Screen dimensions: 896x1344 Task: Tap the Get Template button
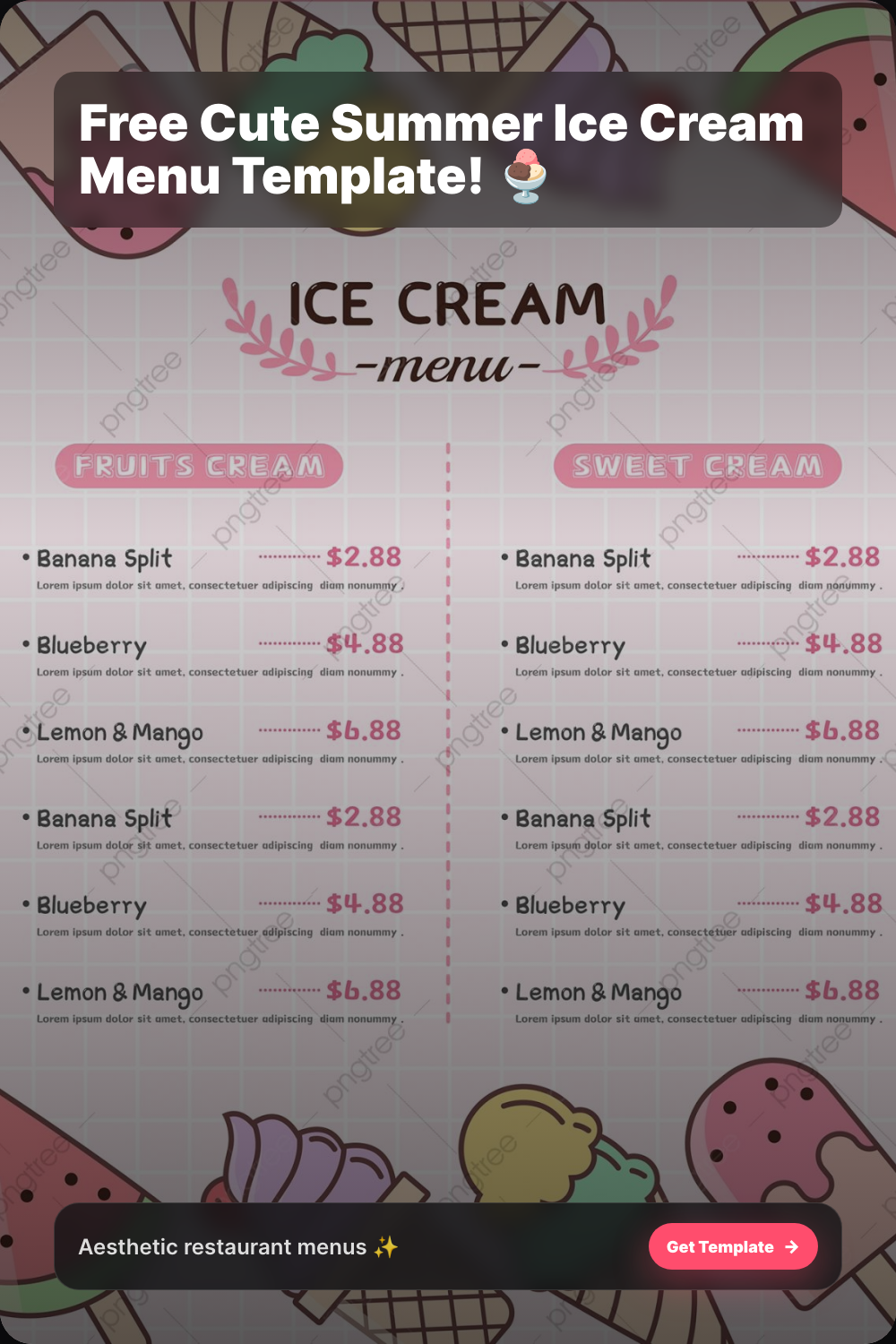click(x=733, y=1246)
